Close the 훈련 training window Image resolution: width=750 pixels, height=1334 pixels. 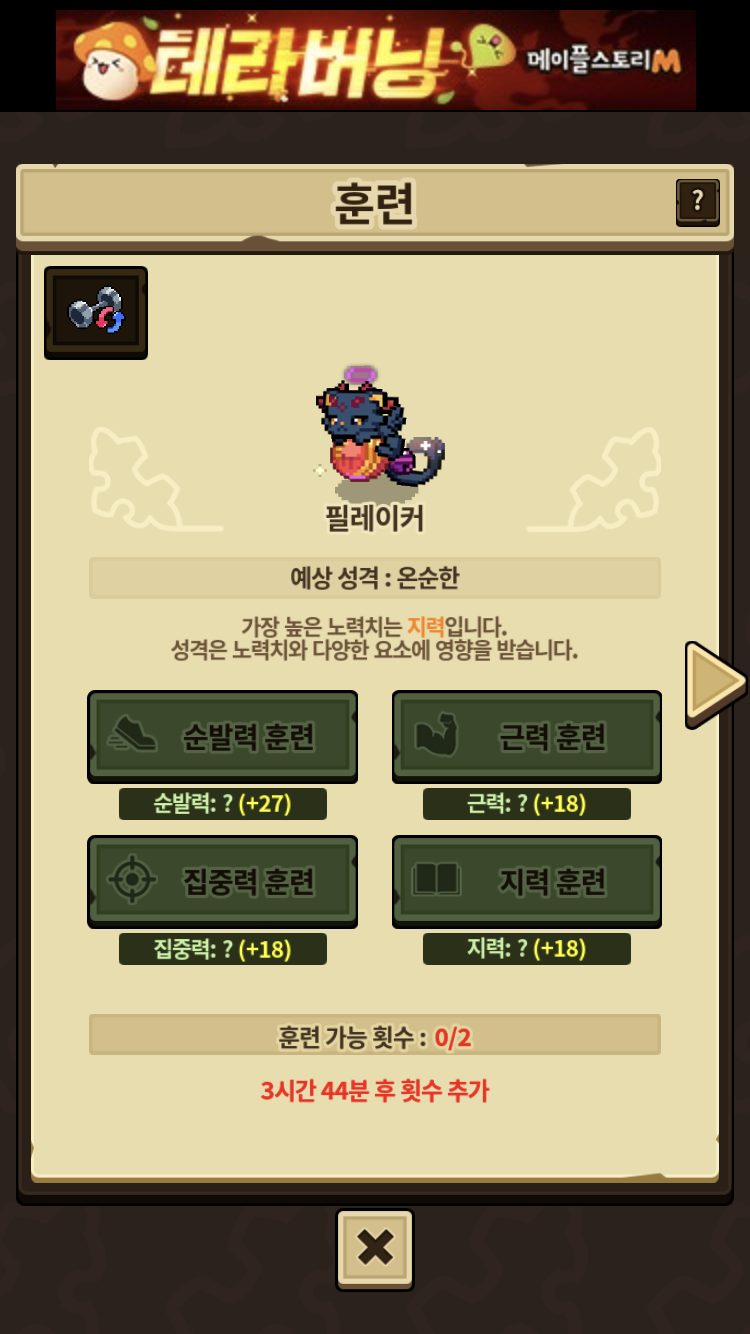click(375, 1249)
